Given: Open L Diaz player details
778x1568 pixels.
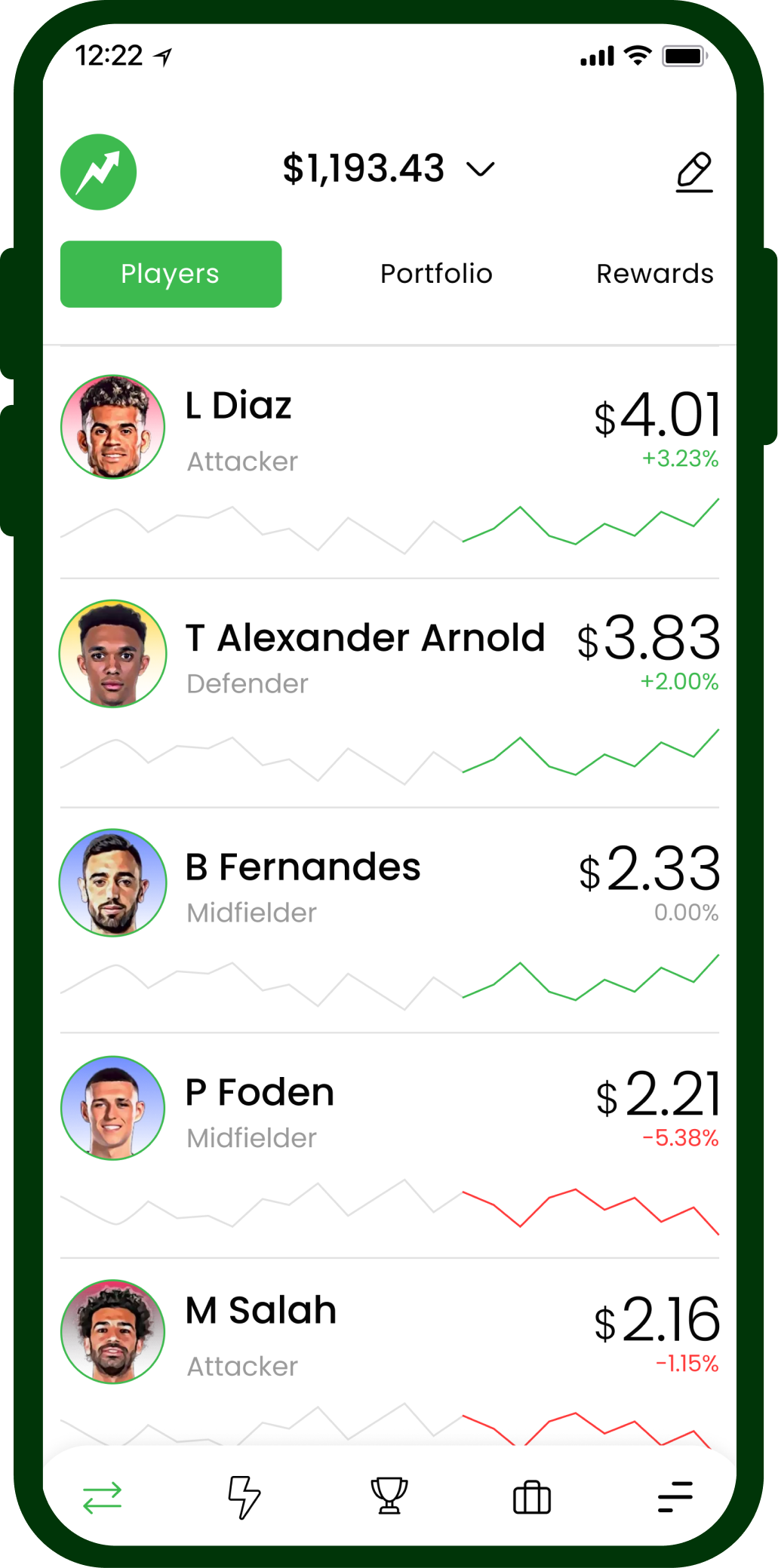Looking at the screenshot, I should (x=238, y=407).
